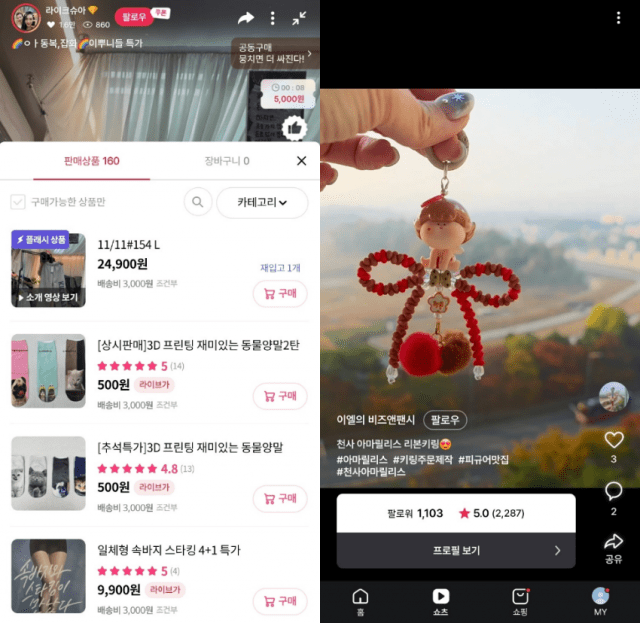Tap 프로필 보기 to view profile
The height and width of the screenshot is (623, 640).
tap(456, 550)
